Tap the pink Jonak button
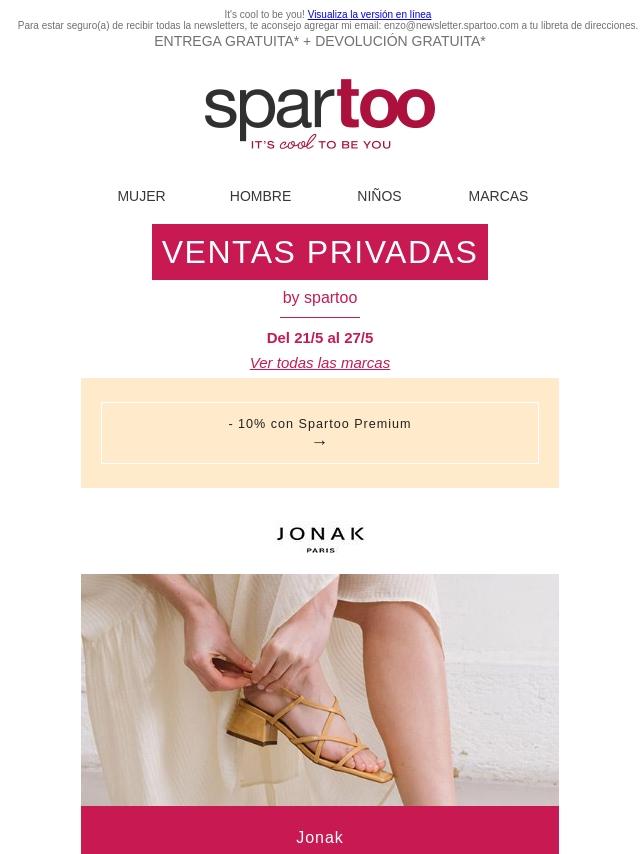 point(320,835)
